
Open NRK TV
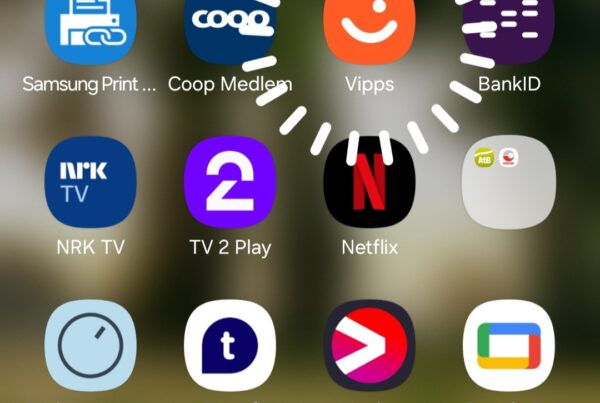point(90,182)
